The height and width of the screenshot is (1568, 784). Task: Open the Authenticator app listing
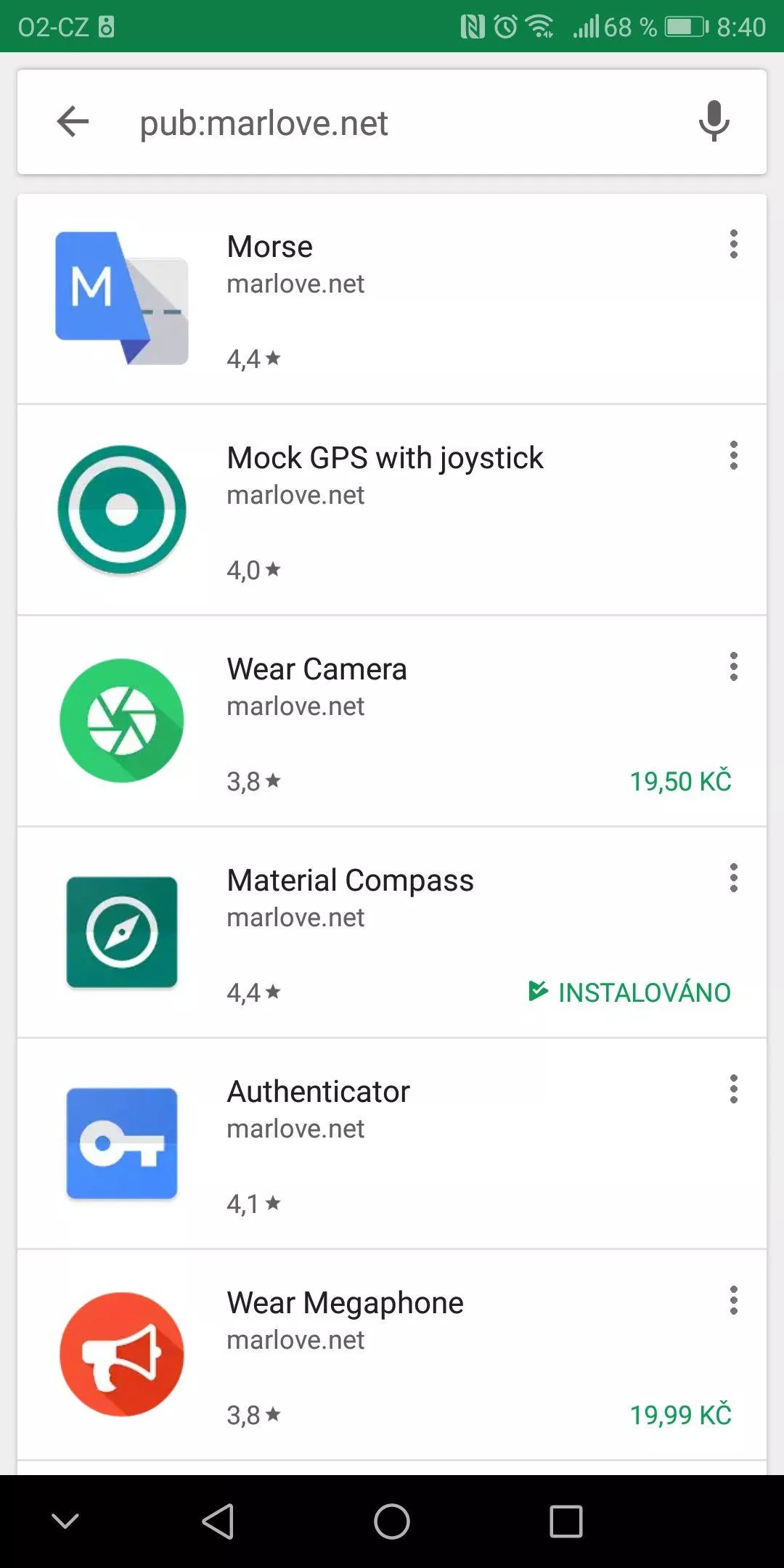pos(392,1144)
